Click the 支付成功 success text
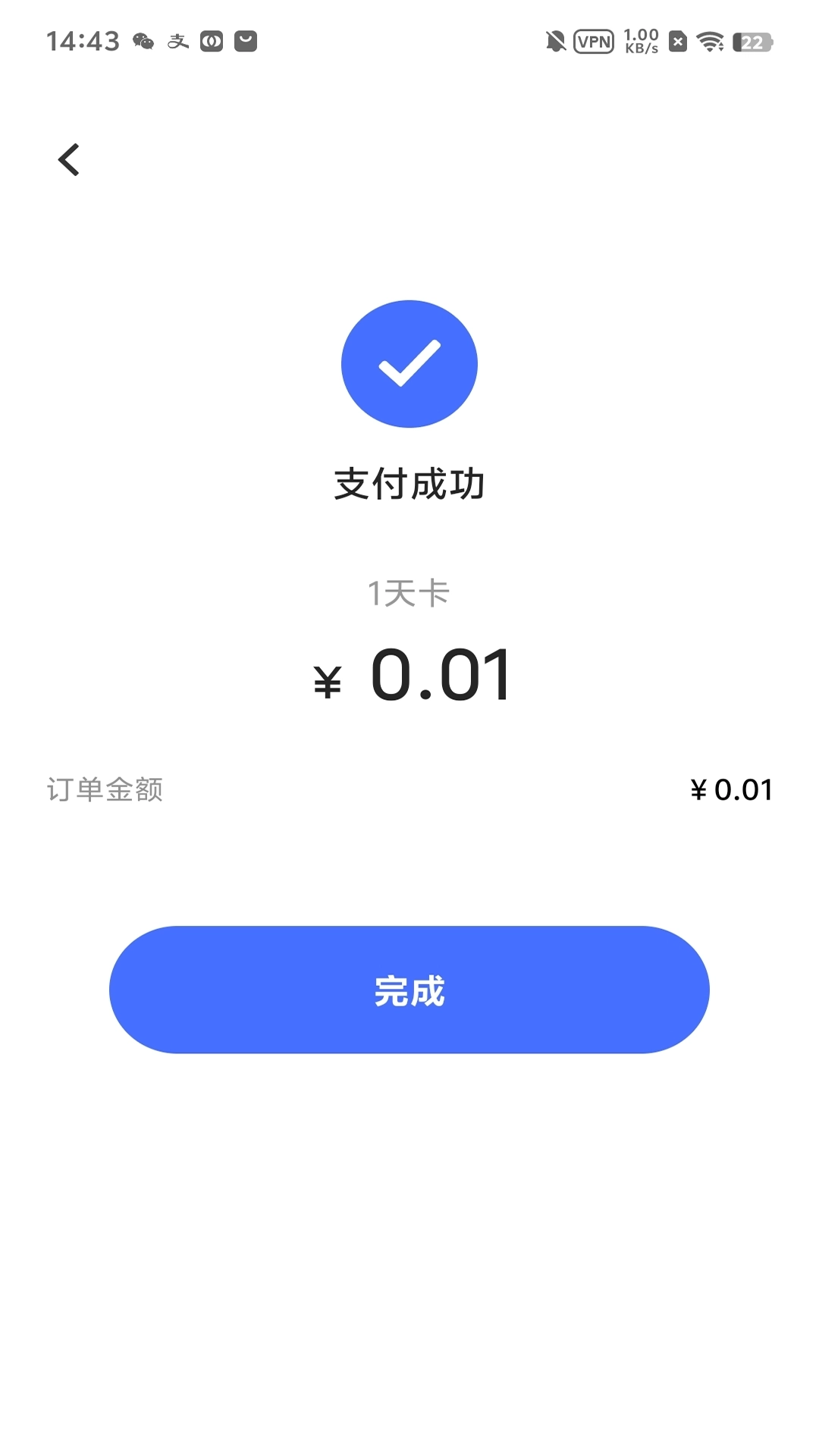This screenshot has height=1456, width=819. coord(409,484)
